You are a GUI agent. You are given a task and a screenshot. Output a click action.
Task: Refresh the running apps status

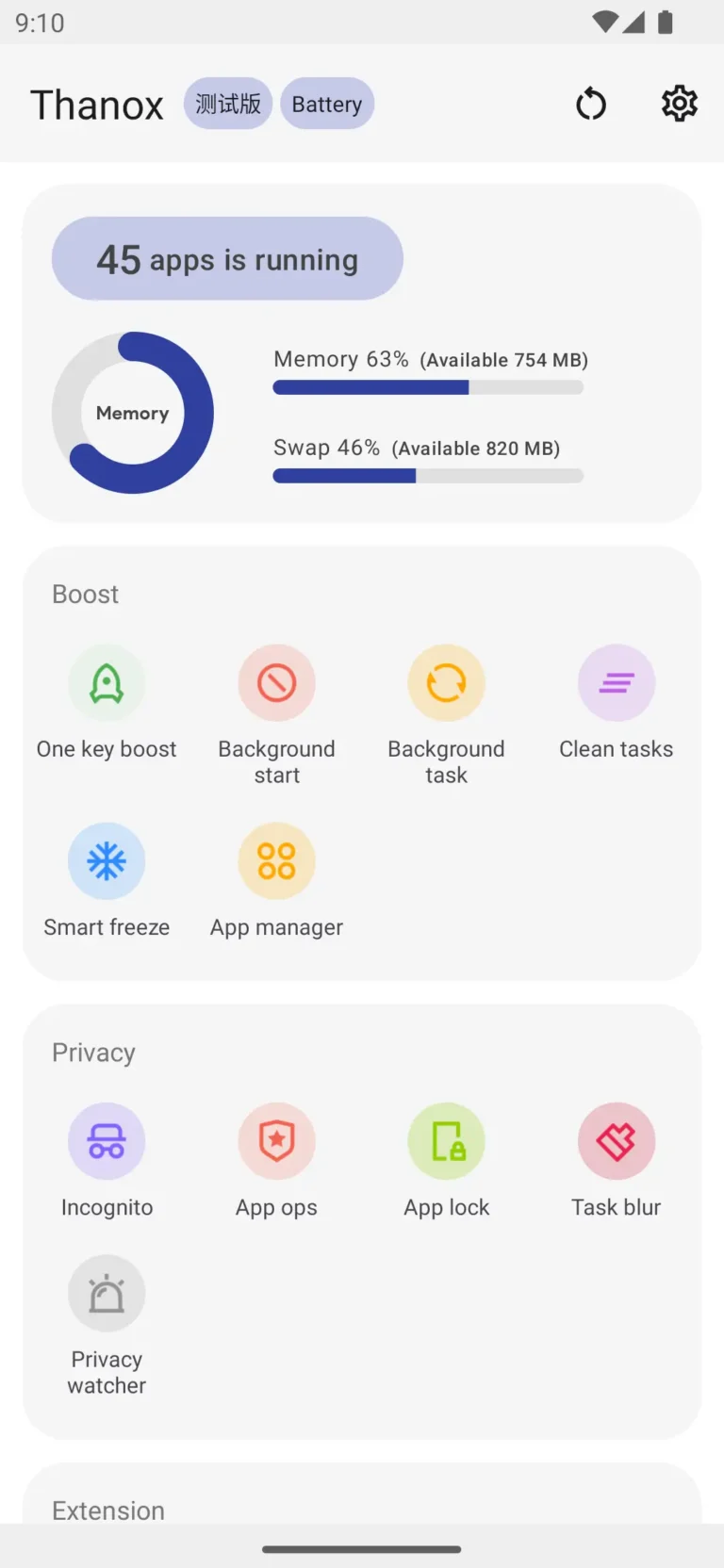pos(590,104)
